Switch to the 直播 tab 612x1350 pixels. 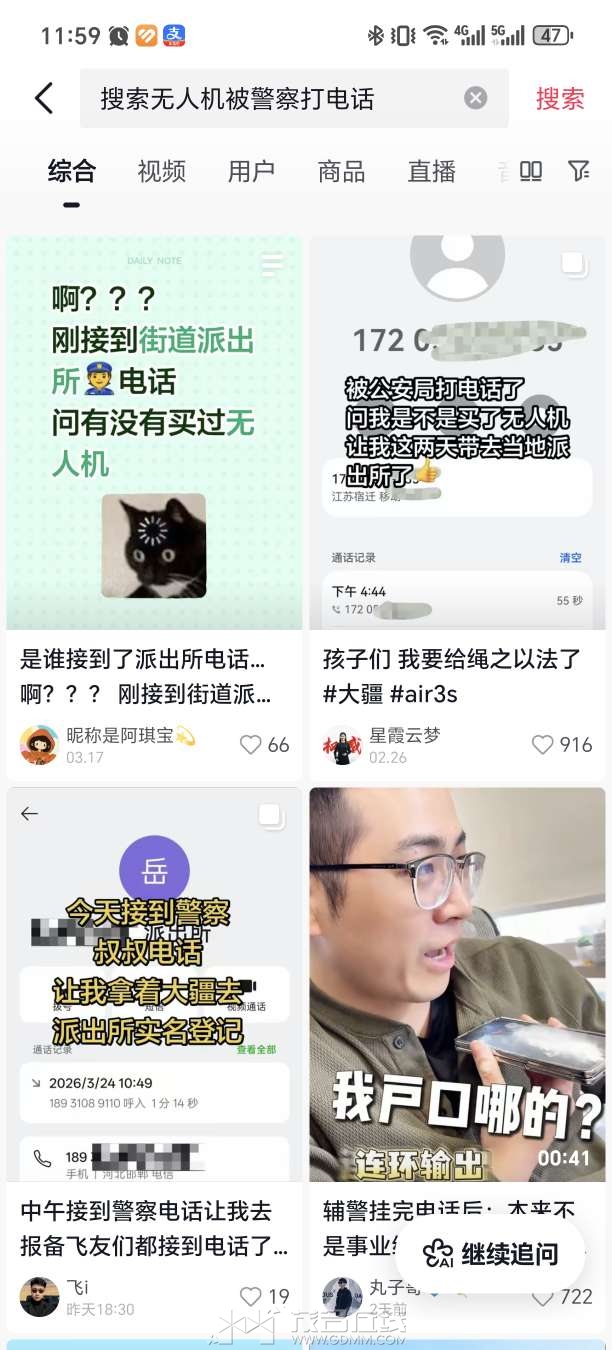pyautogui.click(x=431, y=171)
